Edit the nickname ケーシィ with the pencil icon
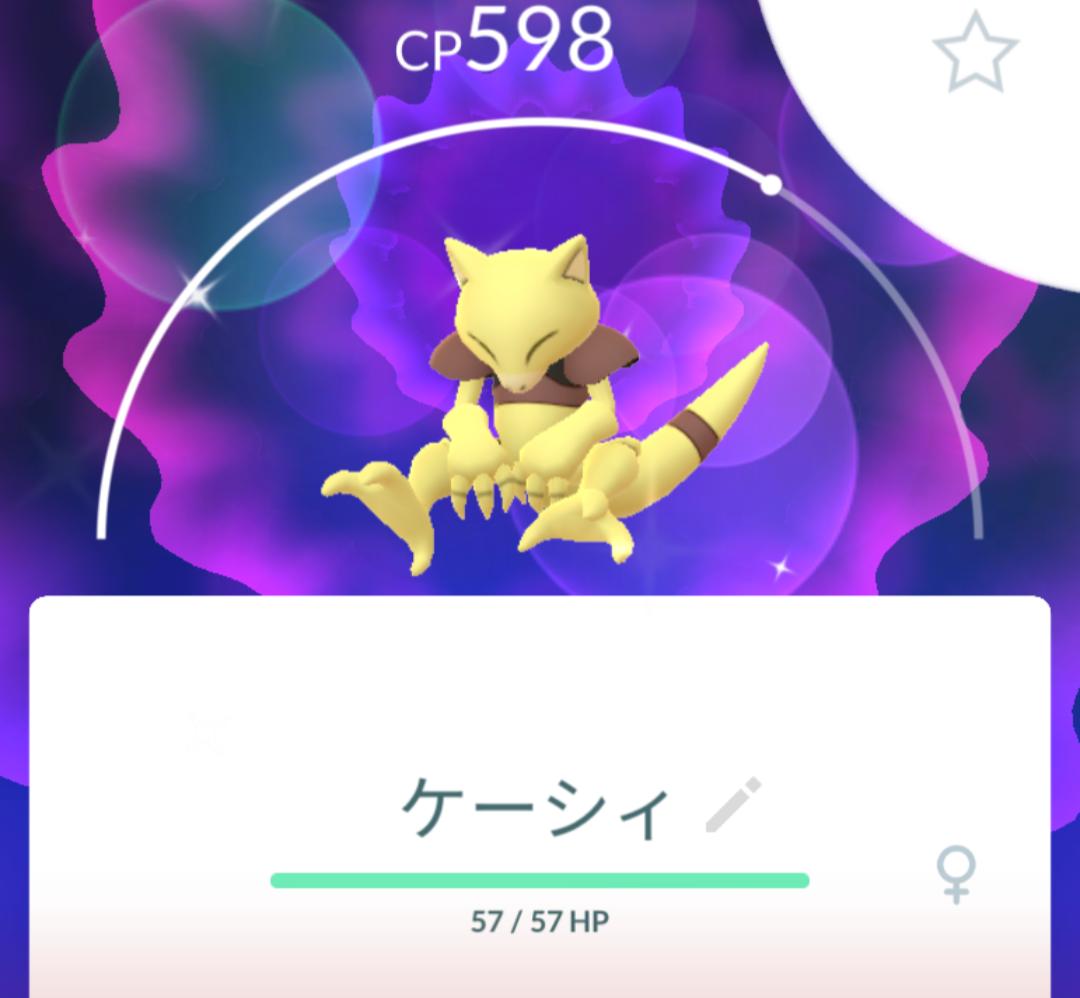This screenshot has width=1080, height=998. [732, 806]
